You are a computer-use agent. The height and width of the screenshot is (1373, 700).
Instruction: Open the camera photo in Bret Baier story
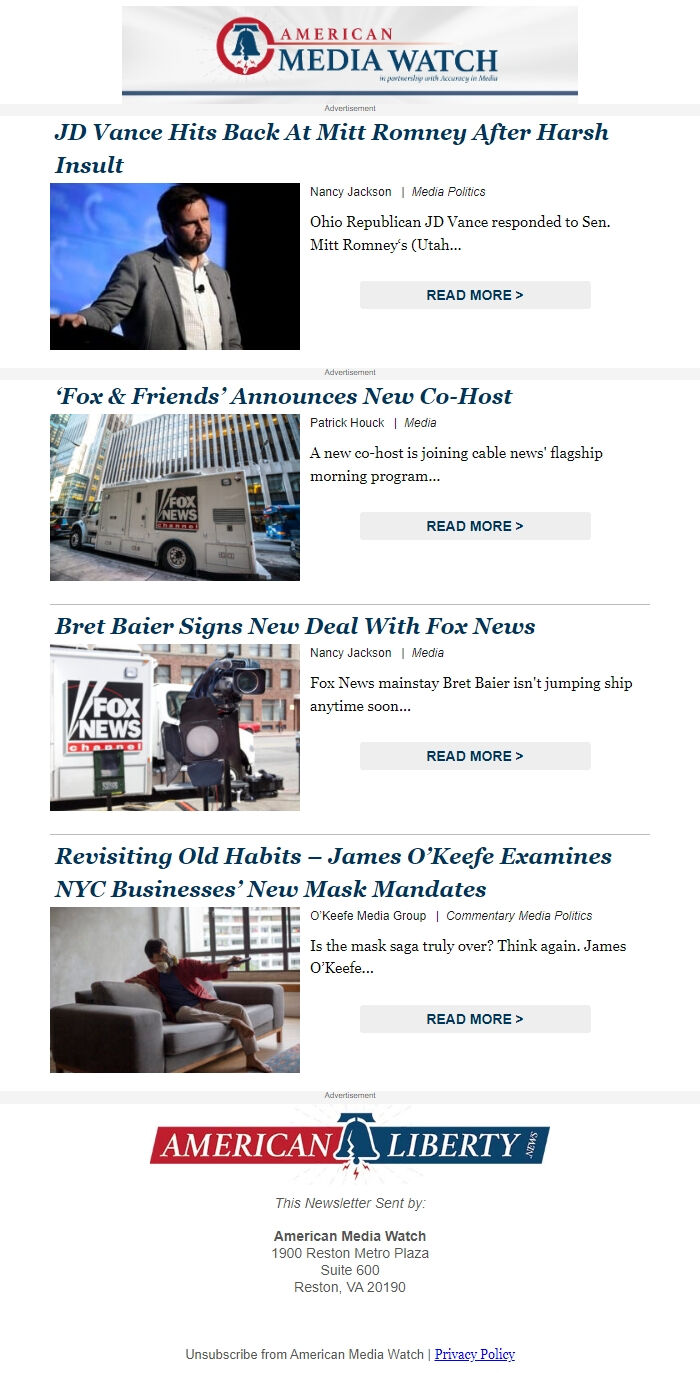pyautogui.click(x=175, y=727)
